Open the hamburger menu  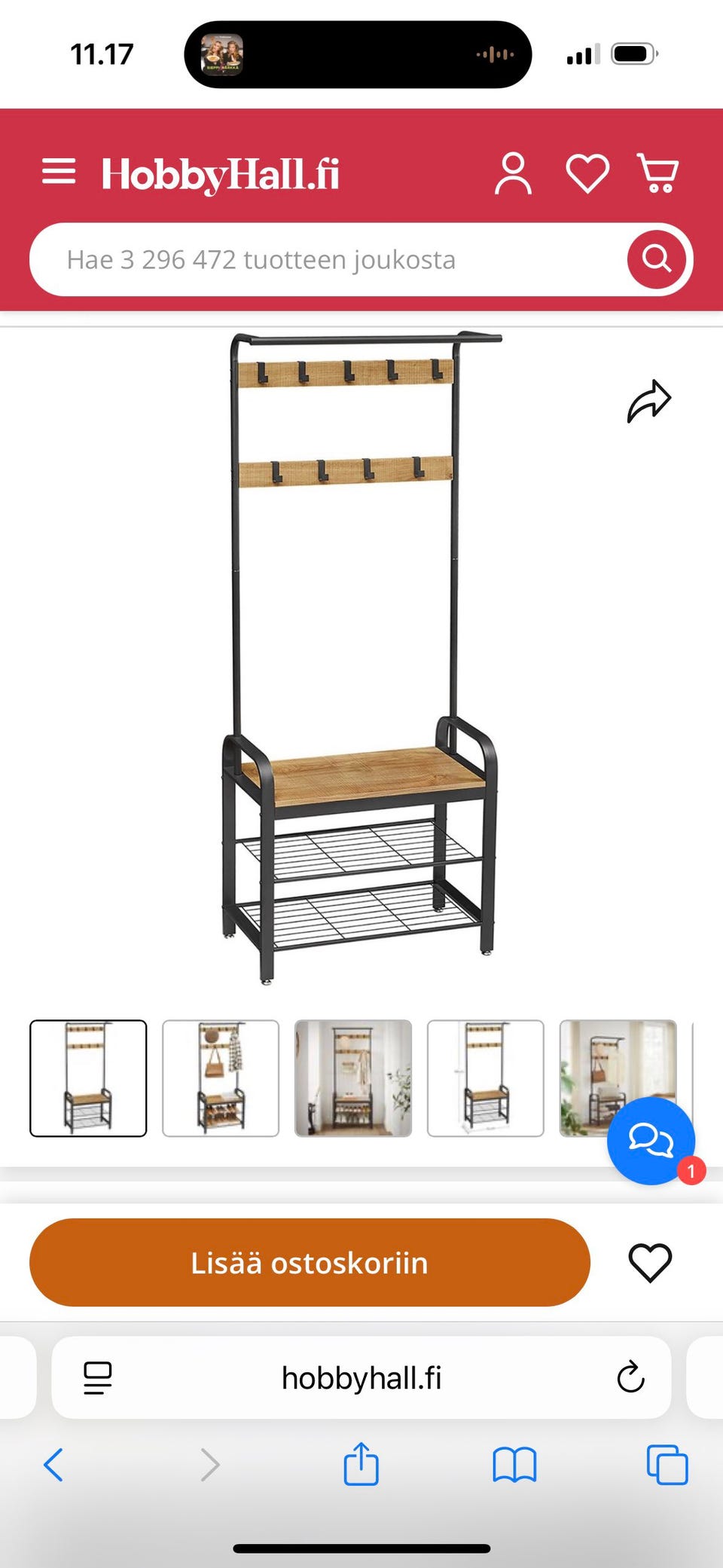coord(59,173)
